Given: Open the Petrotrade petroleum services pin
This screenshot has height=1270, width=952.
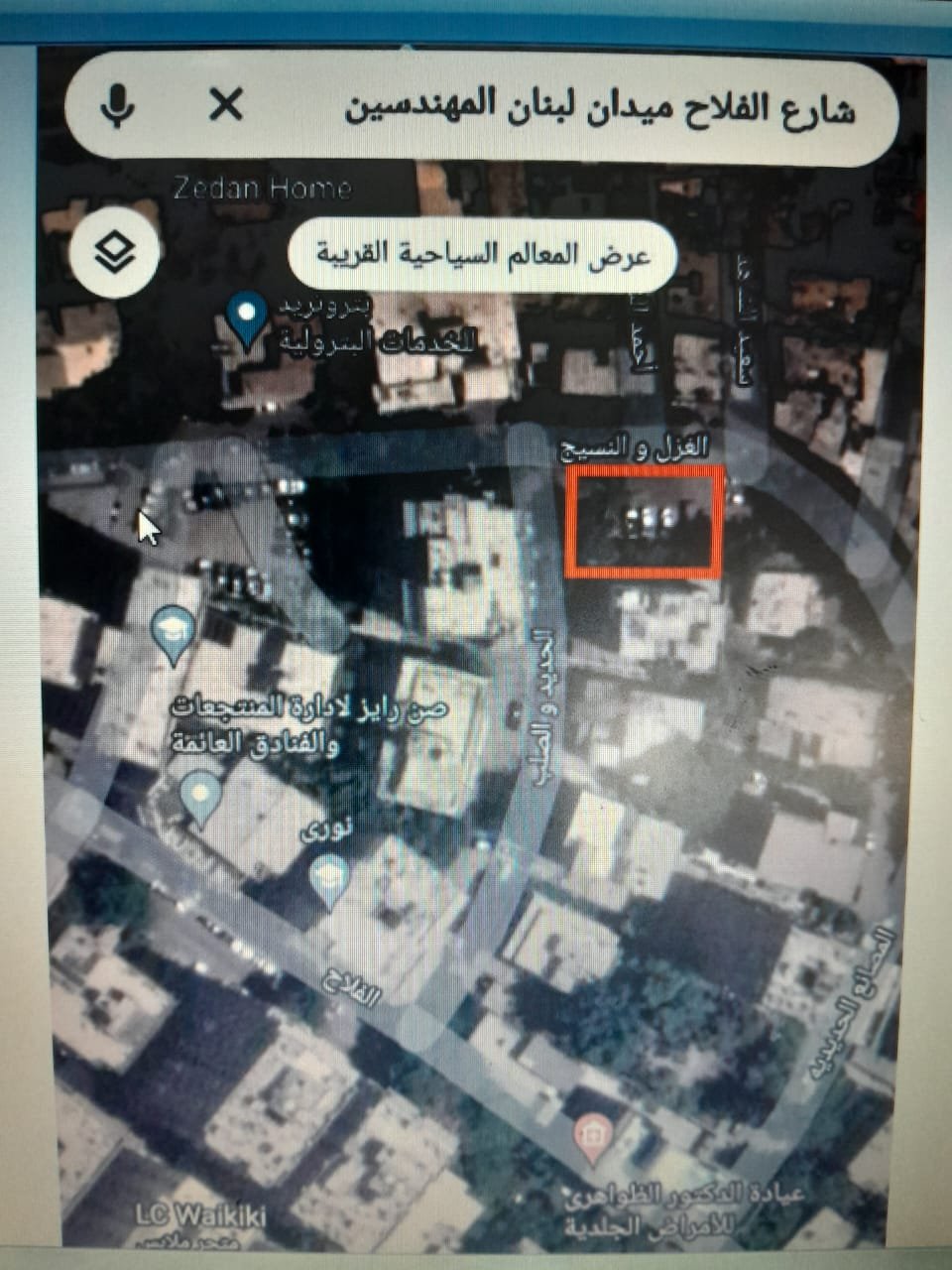Looking at the screenshot, I should coord(245,318).
